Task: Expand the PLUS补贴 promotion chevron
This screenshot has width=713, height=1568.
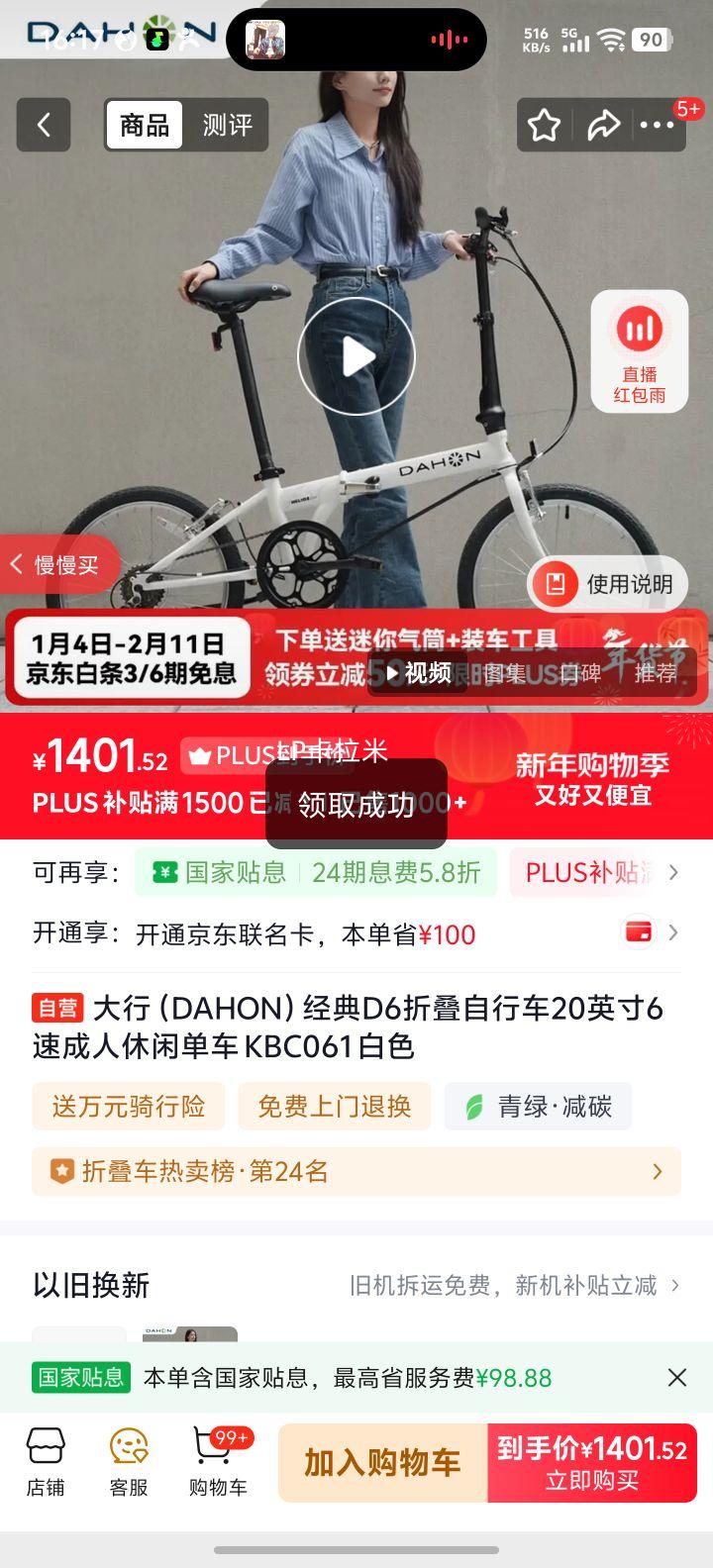Action: point(672,872)
